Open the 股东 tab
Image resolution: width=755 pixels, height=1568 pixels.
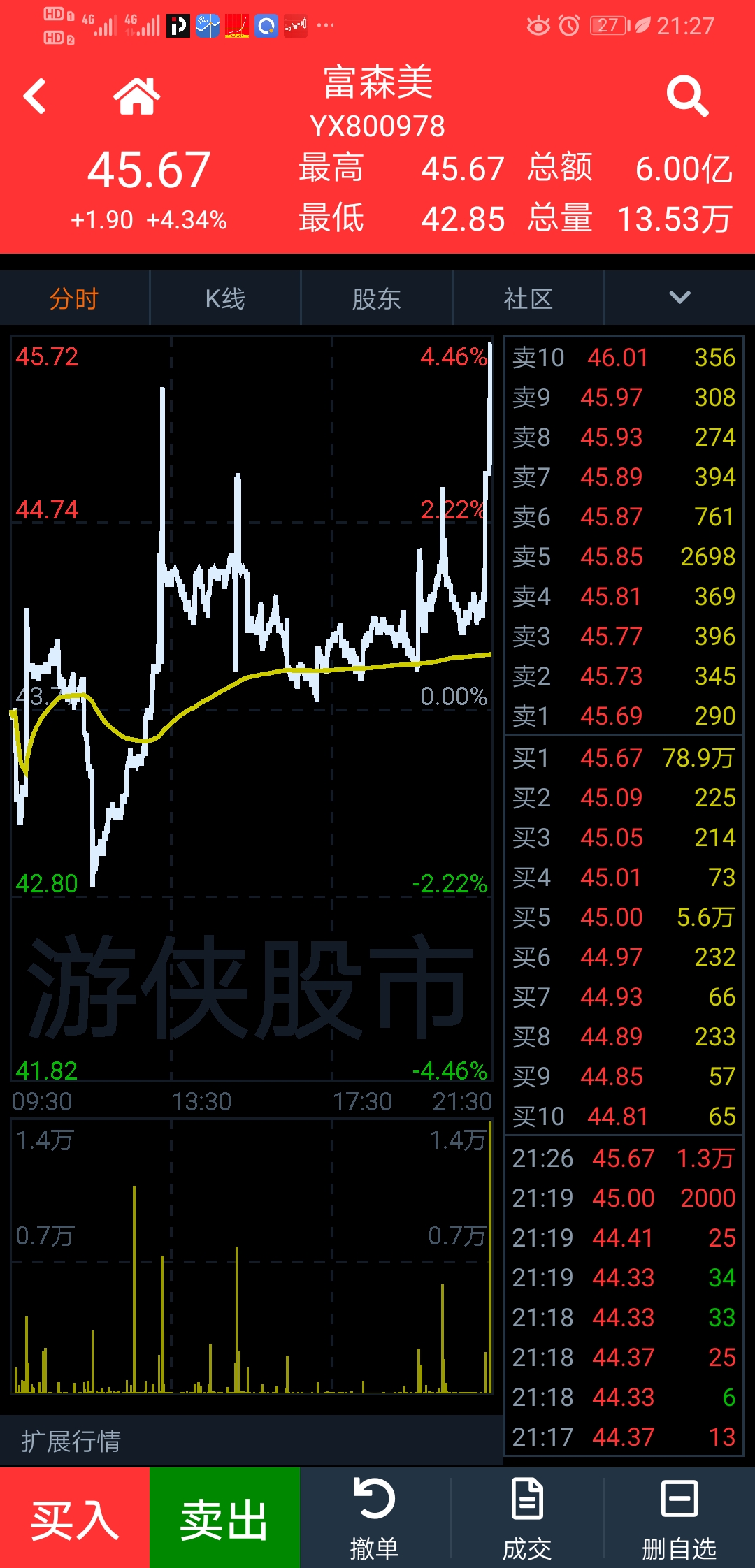tap(376, 299)
